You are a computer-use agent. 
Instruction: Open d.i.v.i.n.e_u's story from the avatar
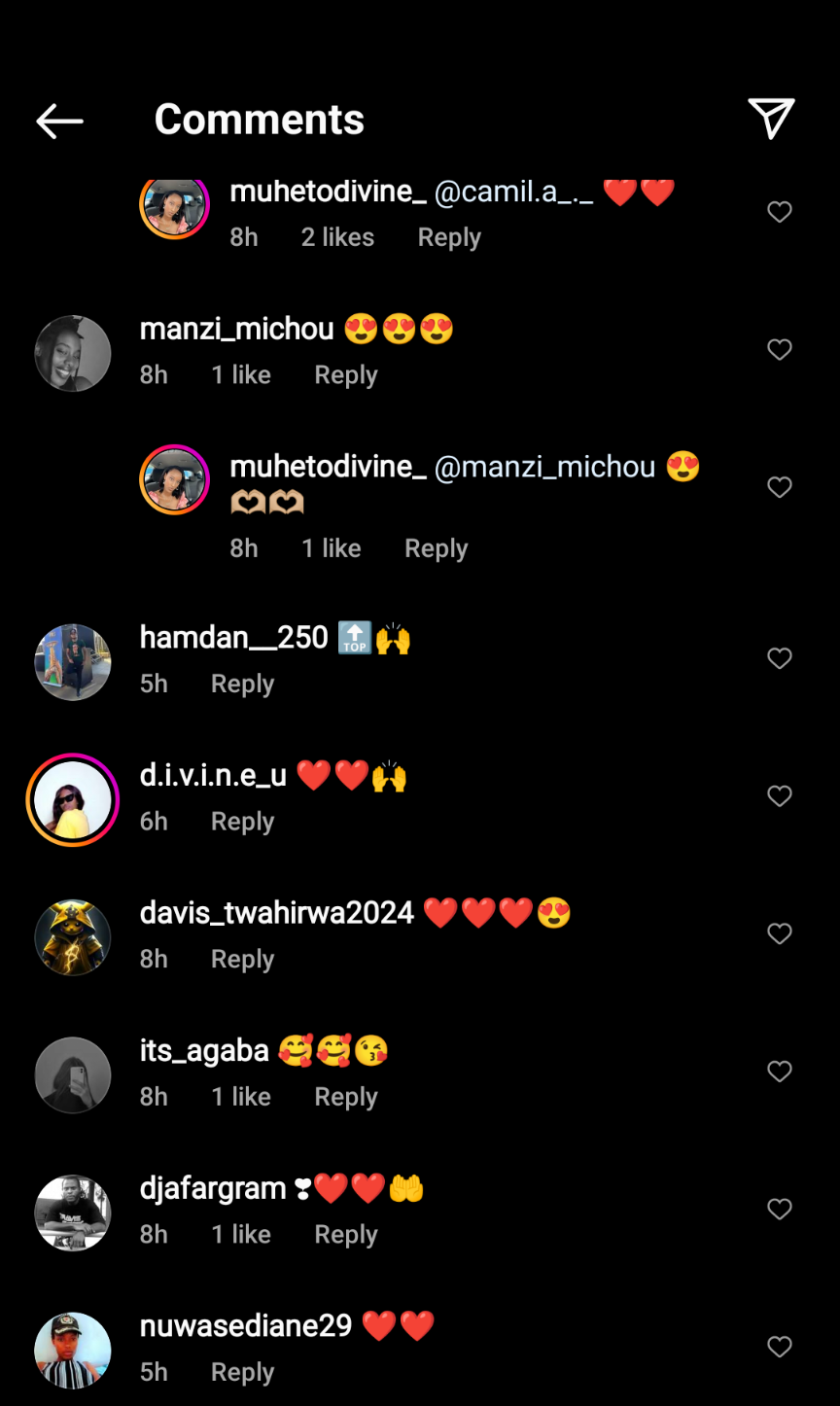pyautogui.click(x=72, y=800)
